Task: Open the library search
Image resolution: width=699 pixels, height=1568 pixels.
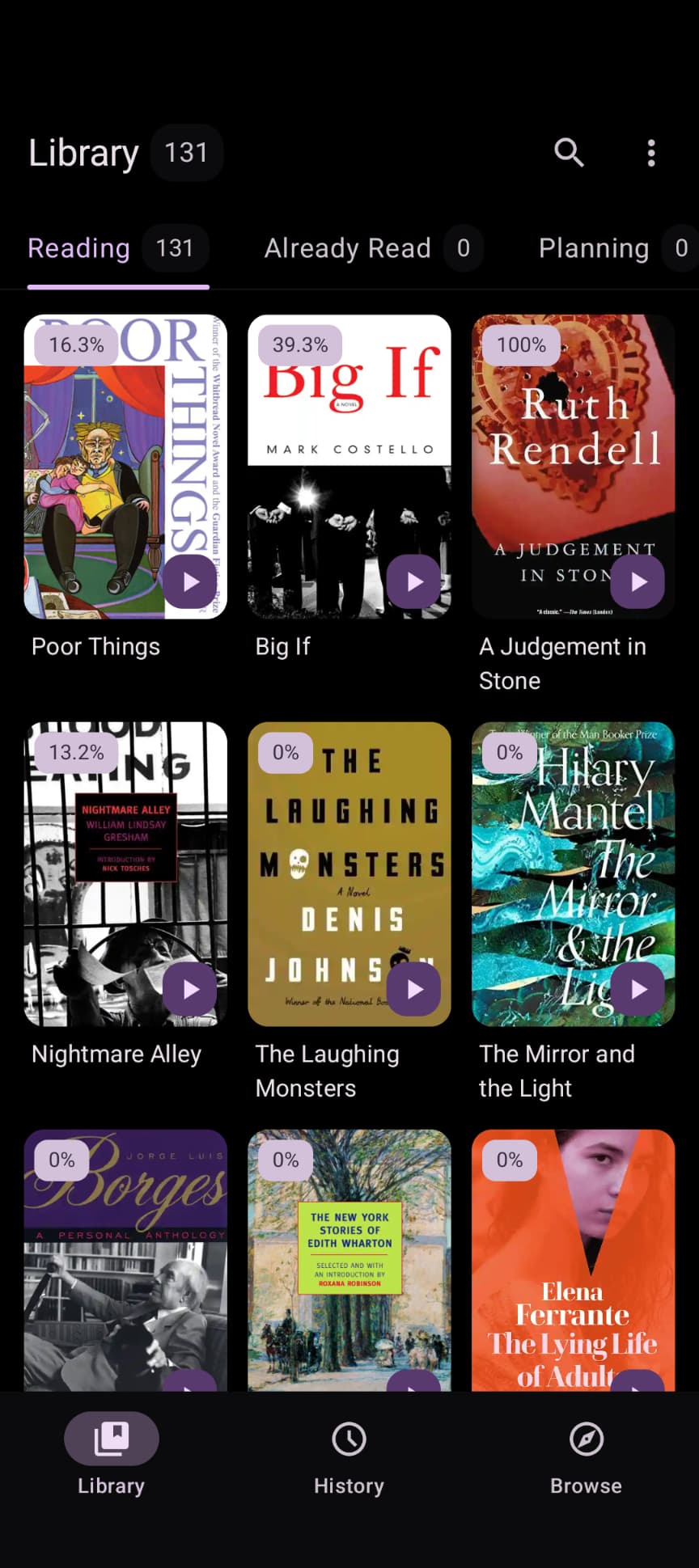Action: [x=569, y=152]
